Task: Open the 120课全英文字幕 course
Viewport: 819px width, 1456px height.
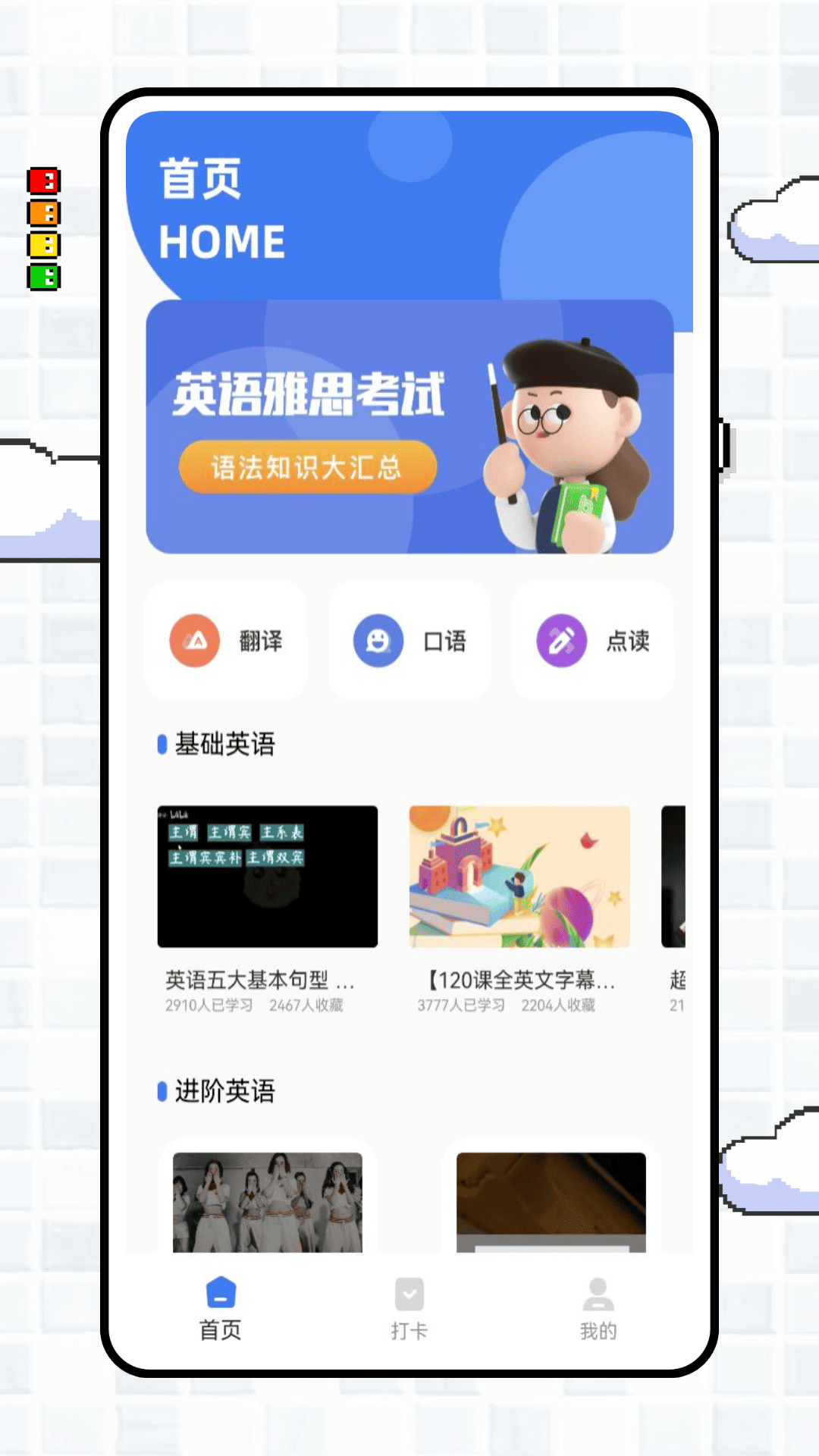Action: coord(518,877)
